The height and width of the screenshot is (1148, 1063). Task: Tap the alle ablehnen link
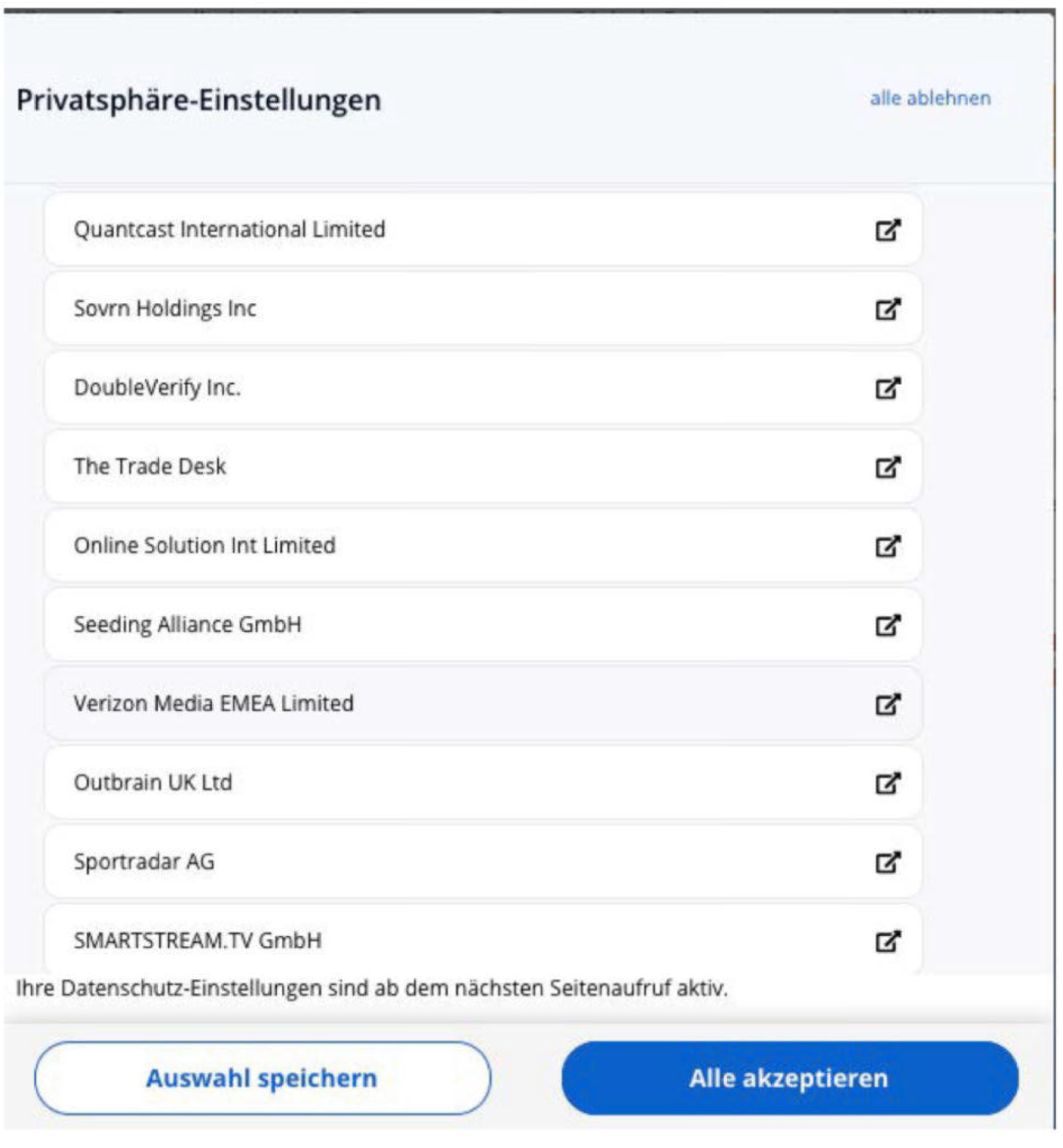[x=929, y=98]
